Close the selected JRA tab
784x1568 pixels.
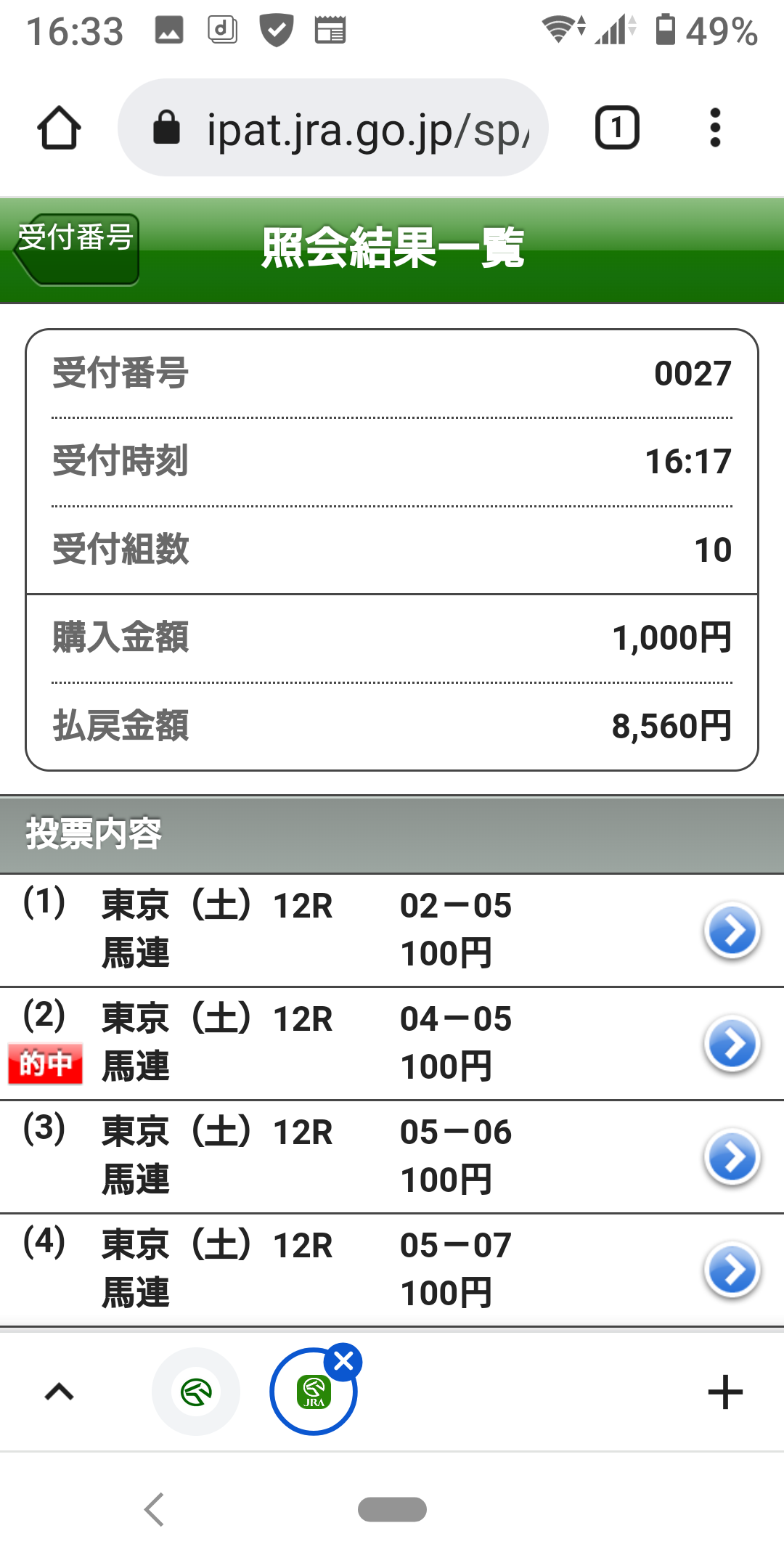click(344, 1362)
